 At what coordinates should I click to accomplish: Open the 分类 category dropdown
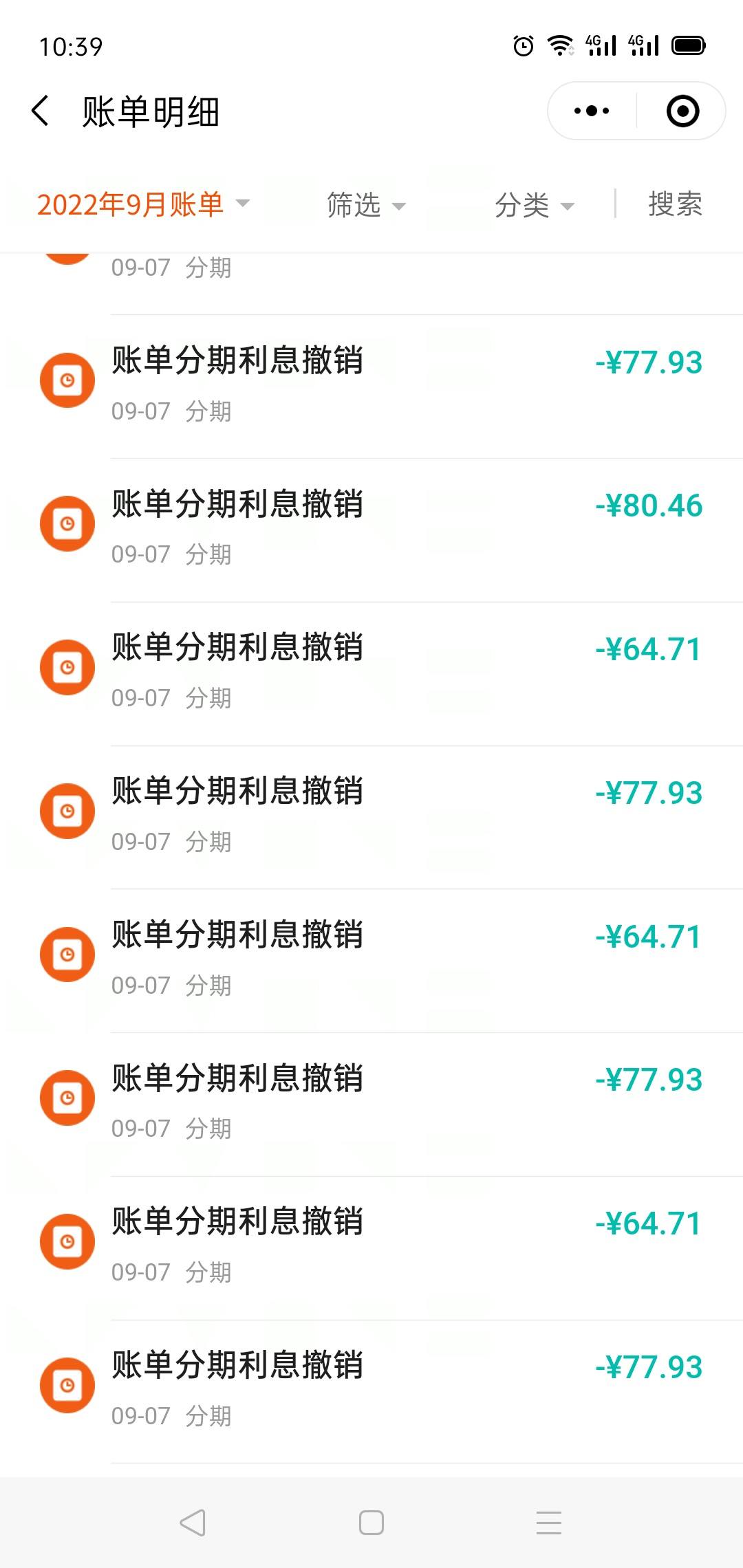(535, 205)
